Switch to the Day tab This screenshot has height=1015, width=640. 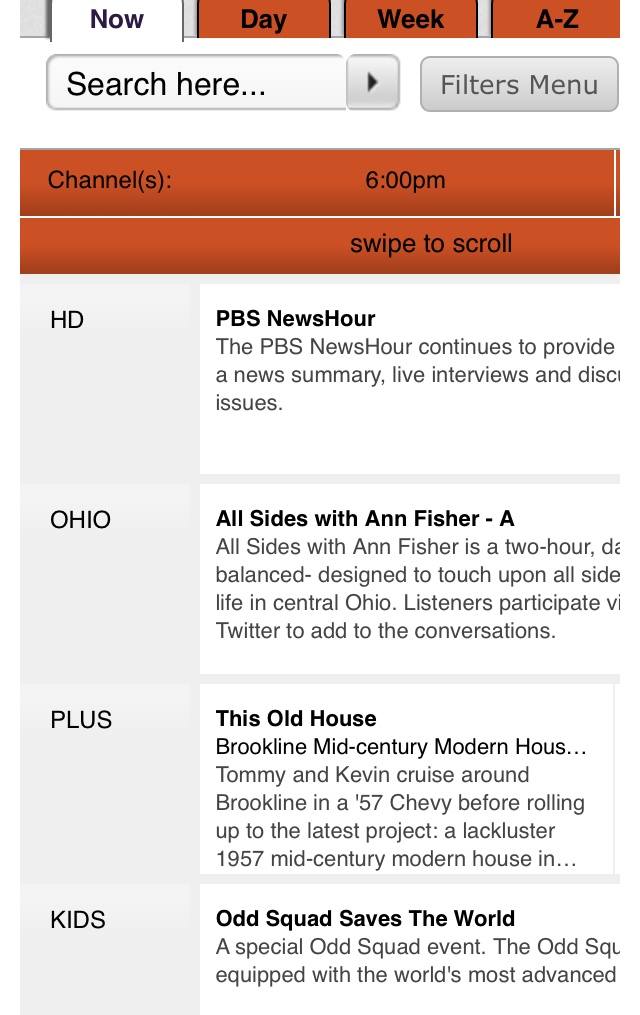264,19
